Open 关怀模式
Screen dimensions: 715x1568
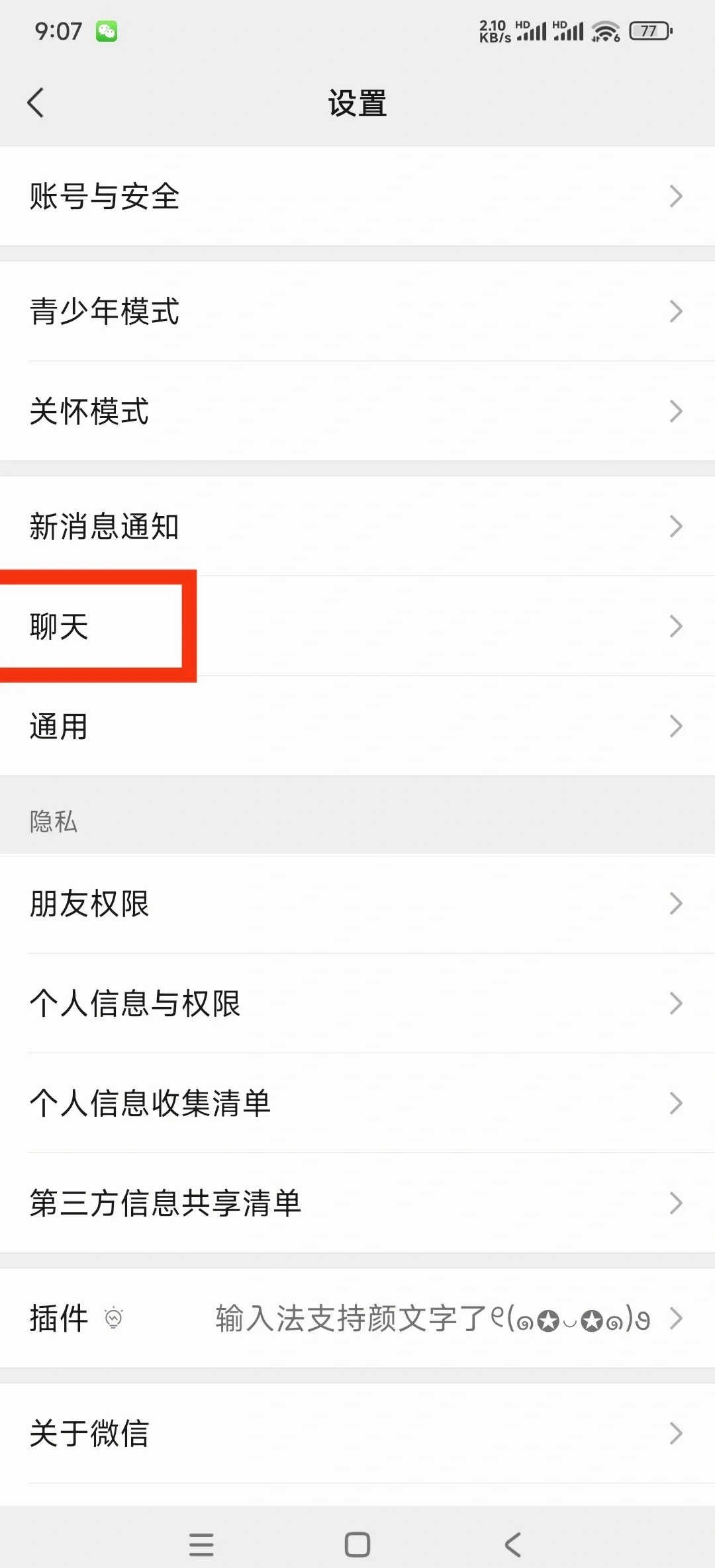click(358, 411)
